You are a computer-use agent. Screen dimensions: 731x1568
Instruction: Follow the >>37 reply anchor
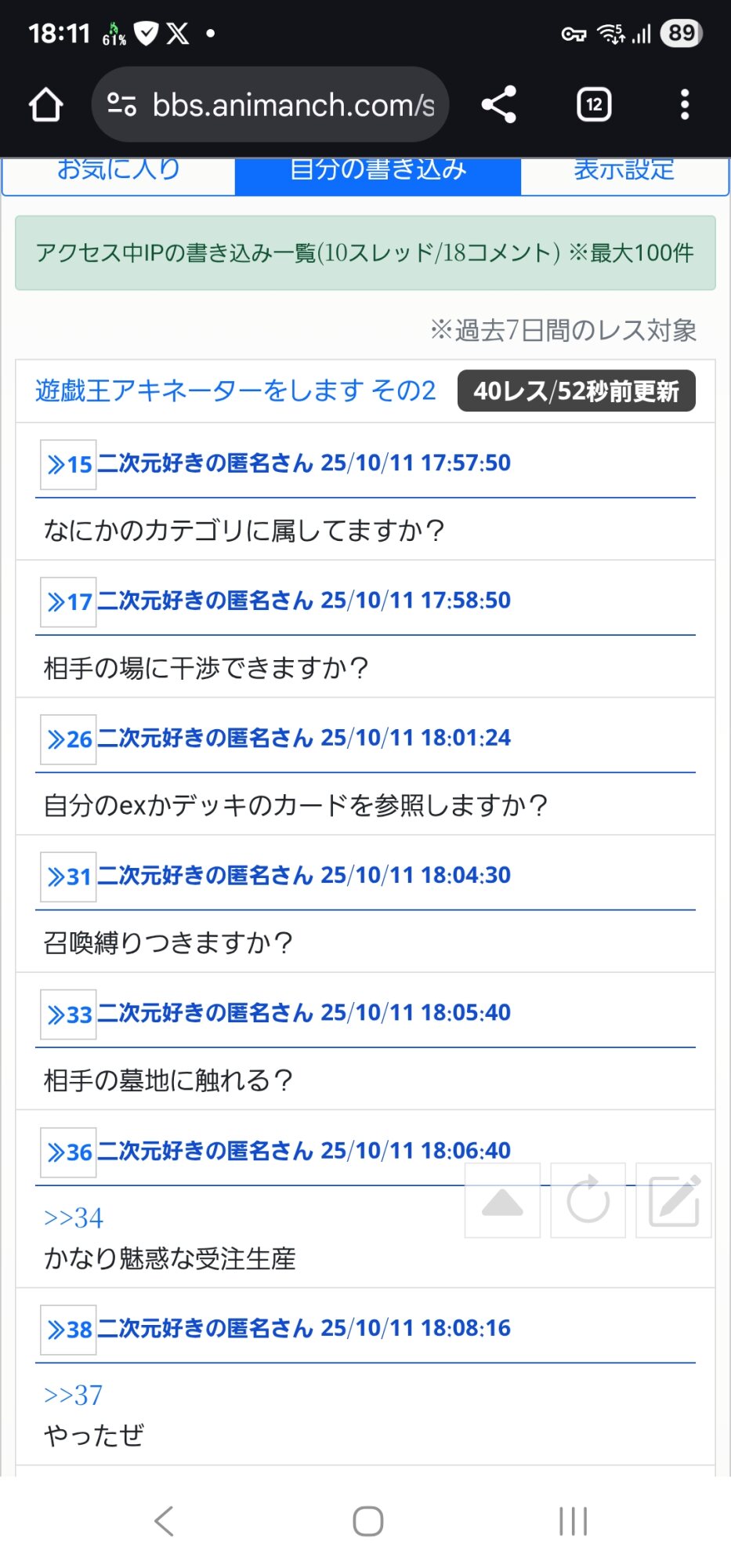(x=74, y=1395)
